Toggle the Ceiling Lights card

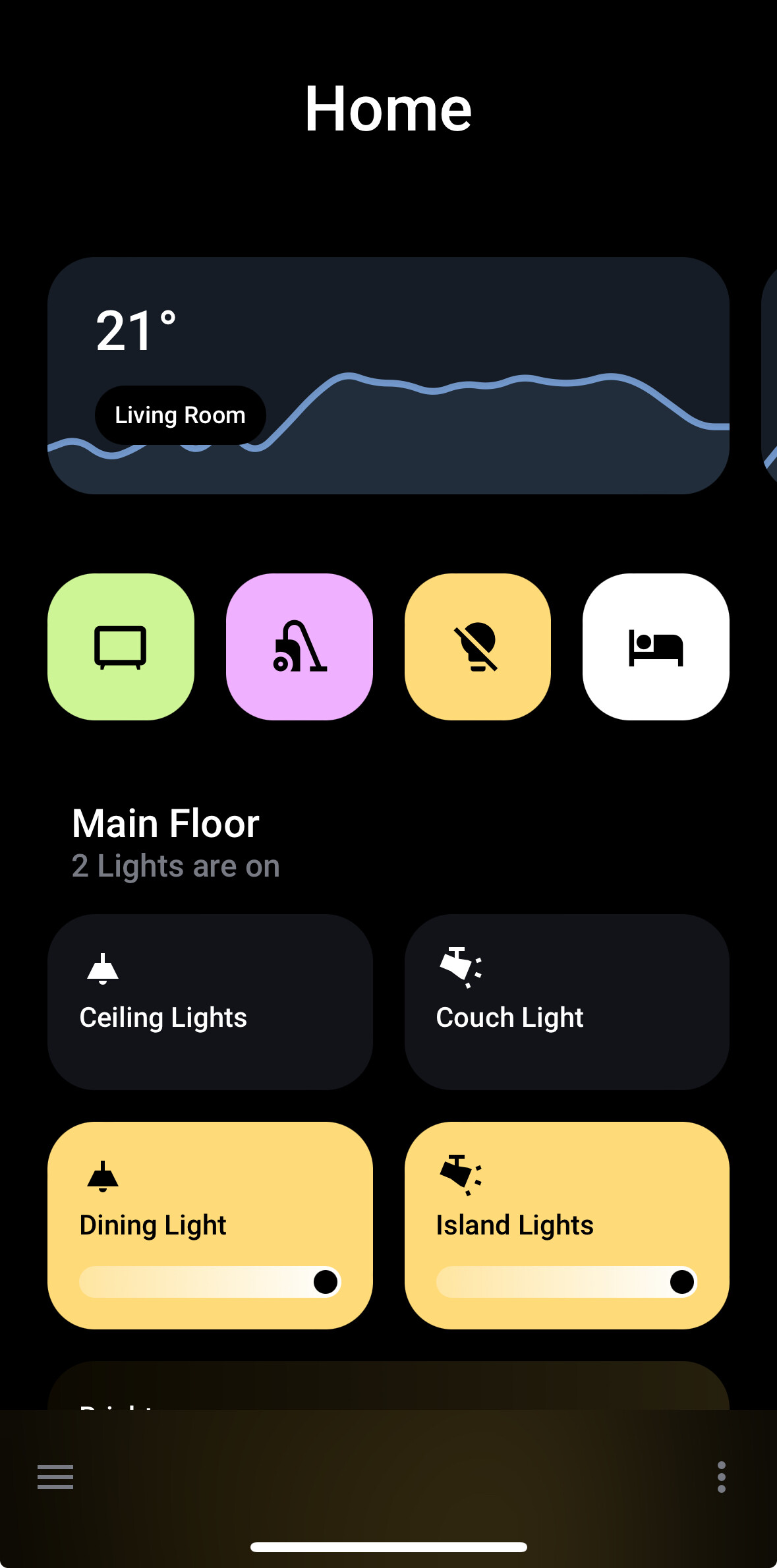(210, 1002)
